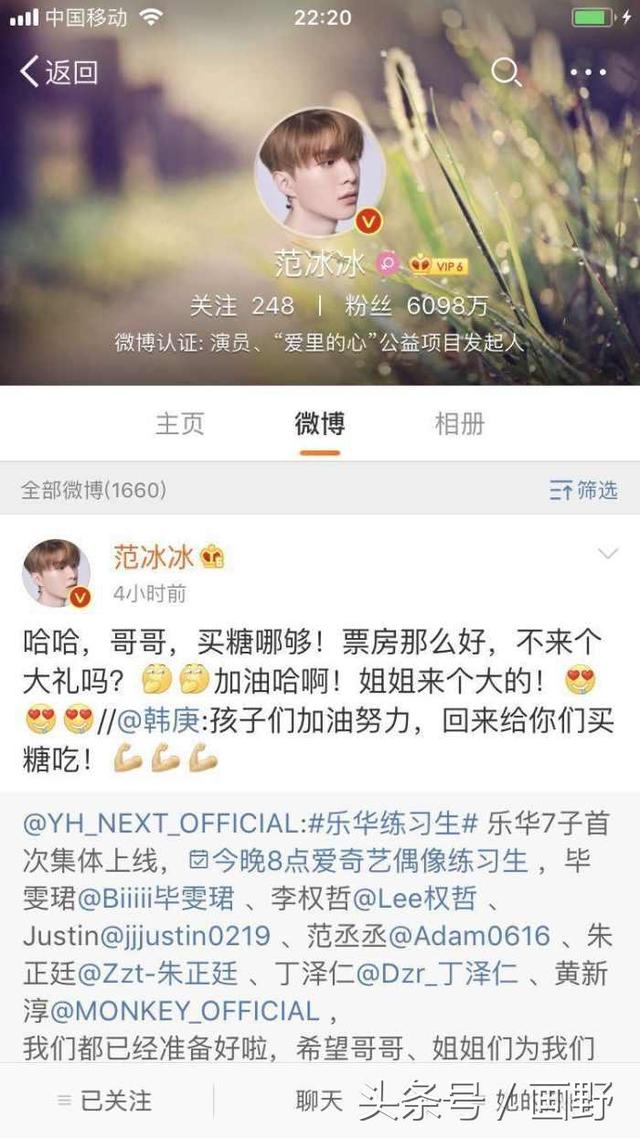View the profile avatar picture
Screen dimensions: 640x1138
320,172
